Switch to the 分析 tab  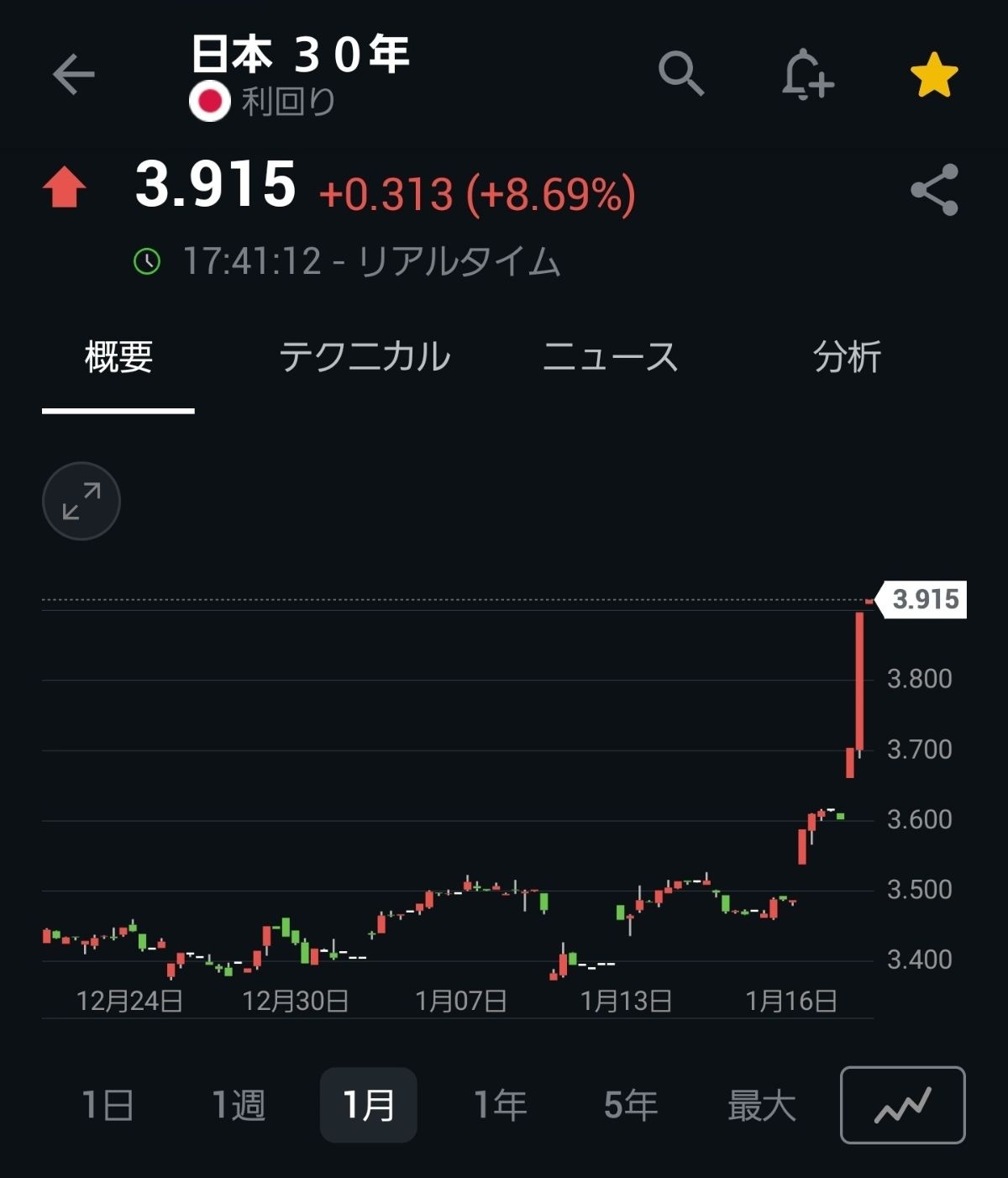(847, 357)
